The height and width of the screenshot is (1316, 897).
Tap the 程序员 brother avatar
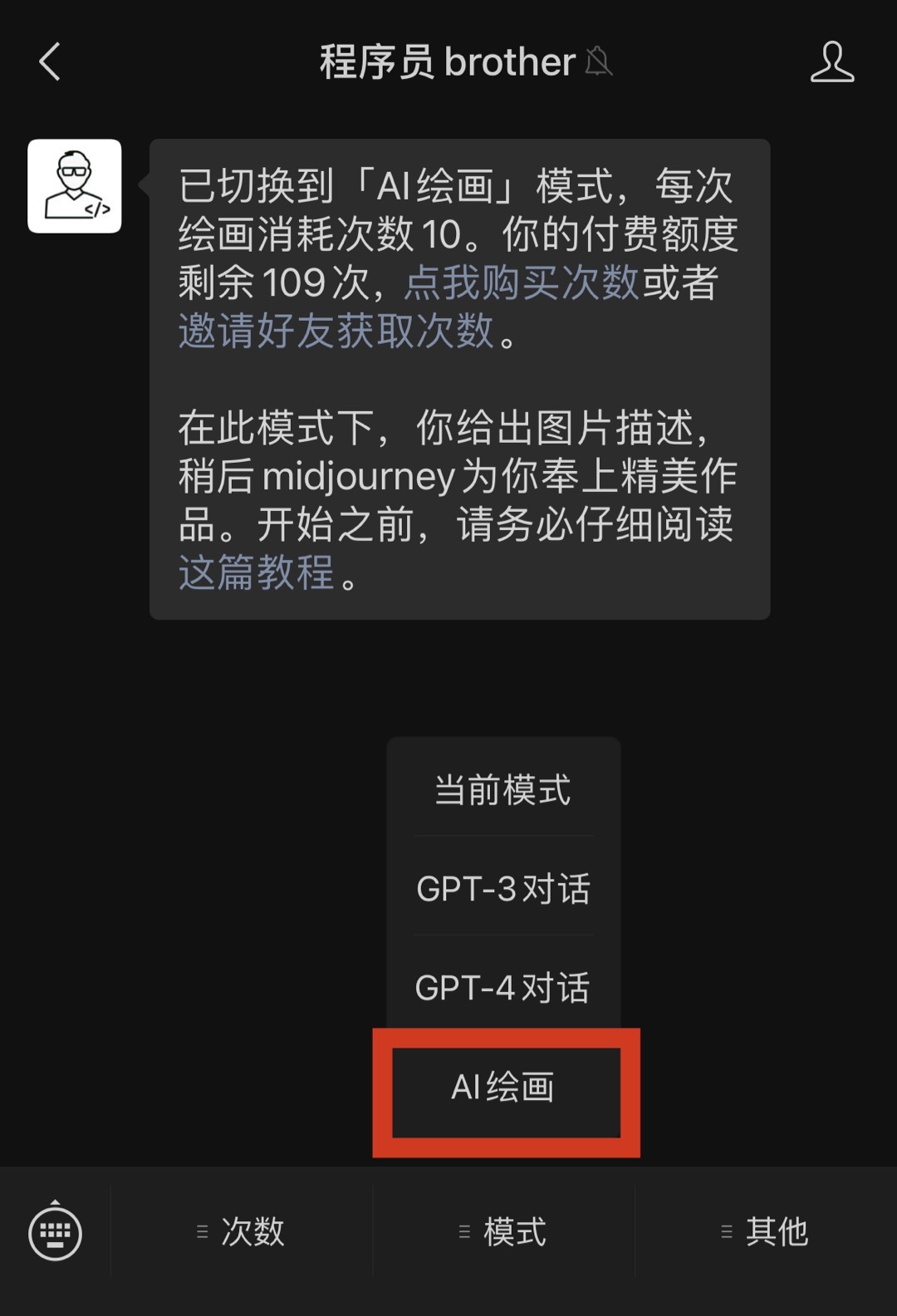pyautogui.click(x=75, y=186)
